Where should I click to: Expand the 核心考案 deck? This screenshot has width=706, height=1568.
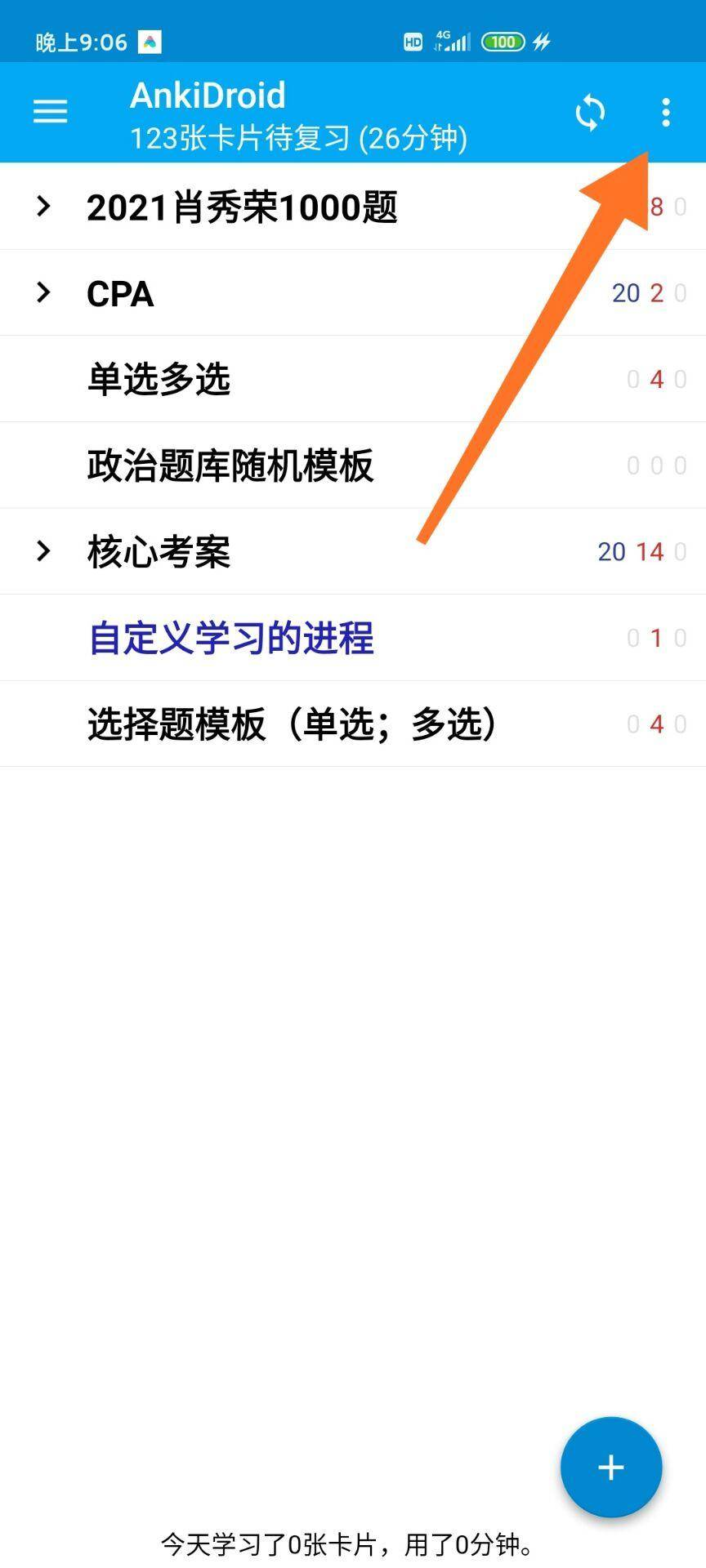[43, 551]
